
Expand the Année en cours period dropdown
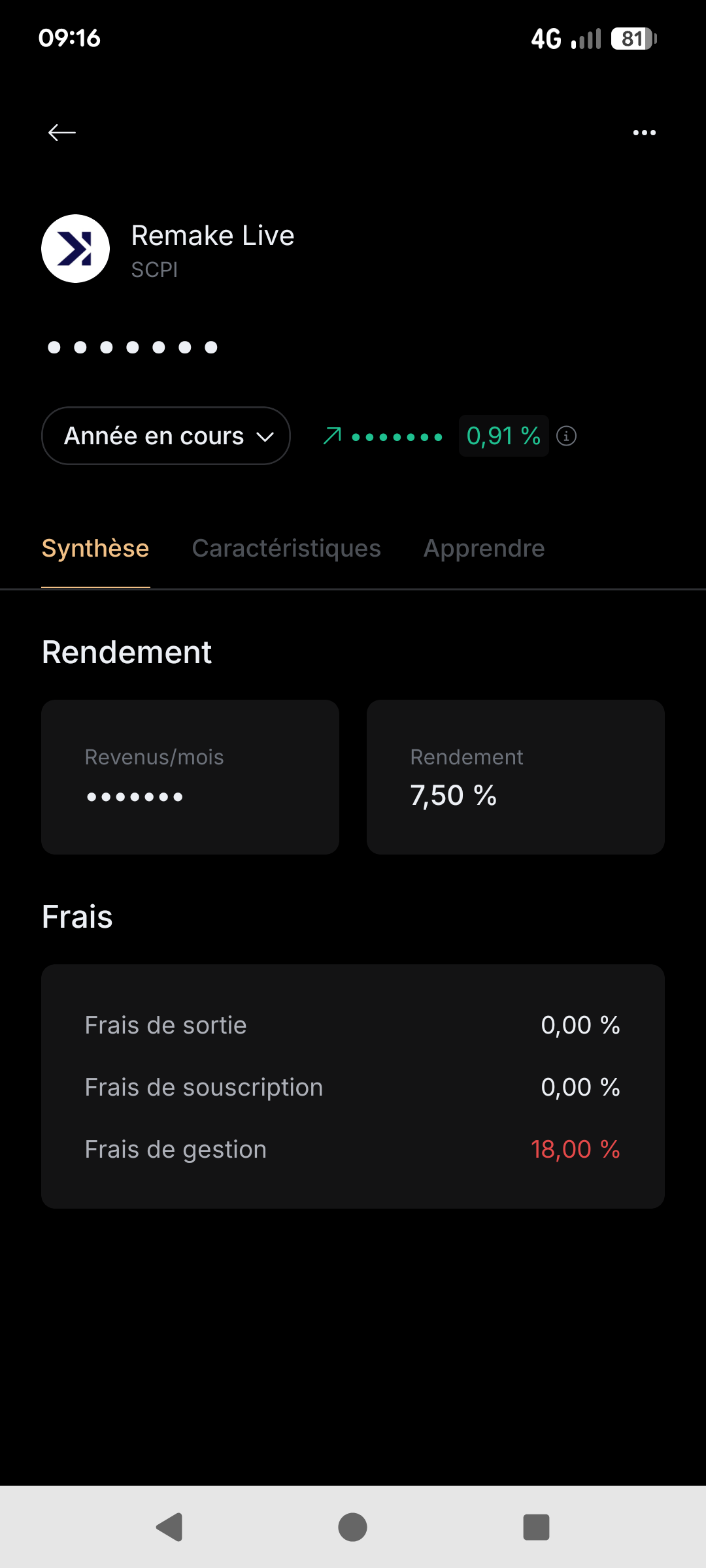166,436
